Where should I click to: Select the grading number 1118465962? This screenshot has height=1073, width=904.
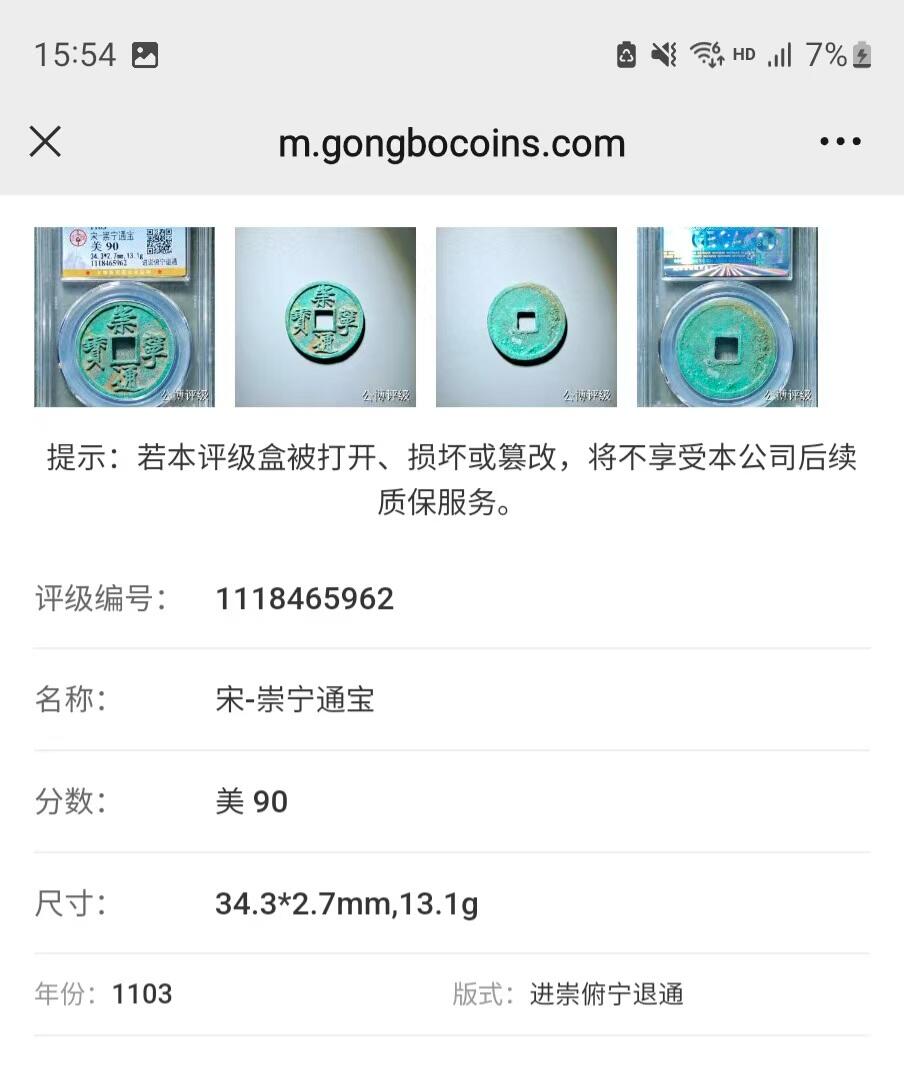pos(305,598)
